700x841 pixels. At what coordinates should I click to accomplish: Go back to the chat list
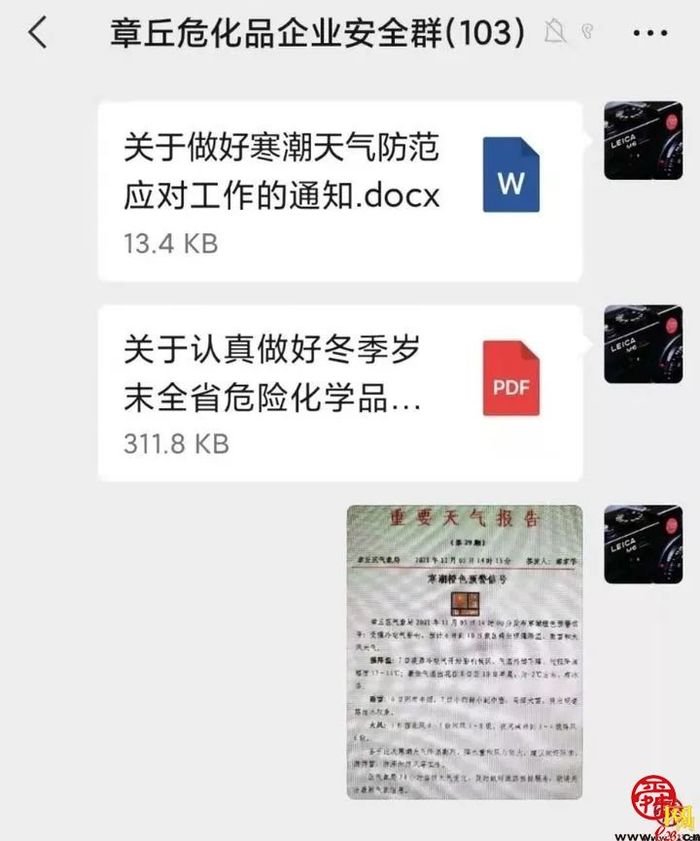click(x=37, y=33)
